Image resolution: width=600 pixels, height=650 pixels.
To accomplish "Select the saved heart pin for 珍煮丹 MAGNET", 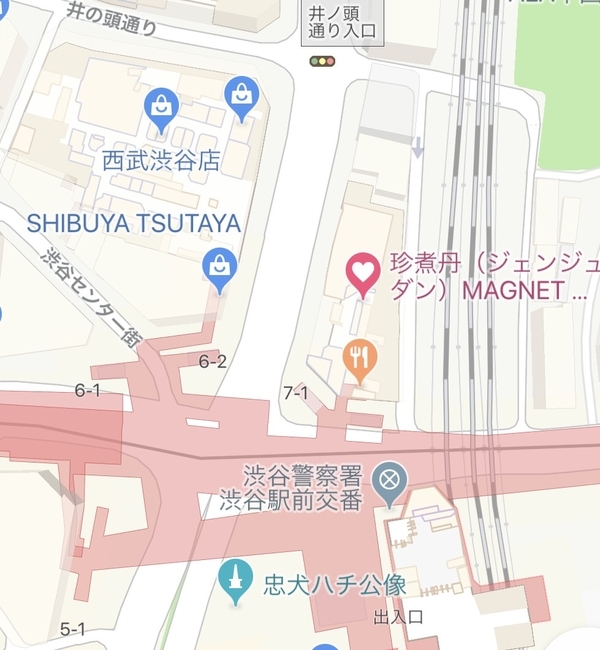I will pos(362,272).
